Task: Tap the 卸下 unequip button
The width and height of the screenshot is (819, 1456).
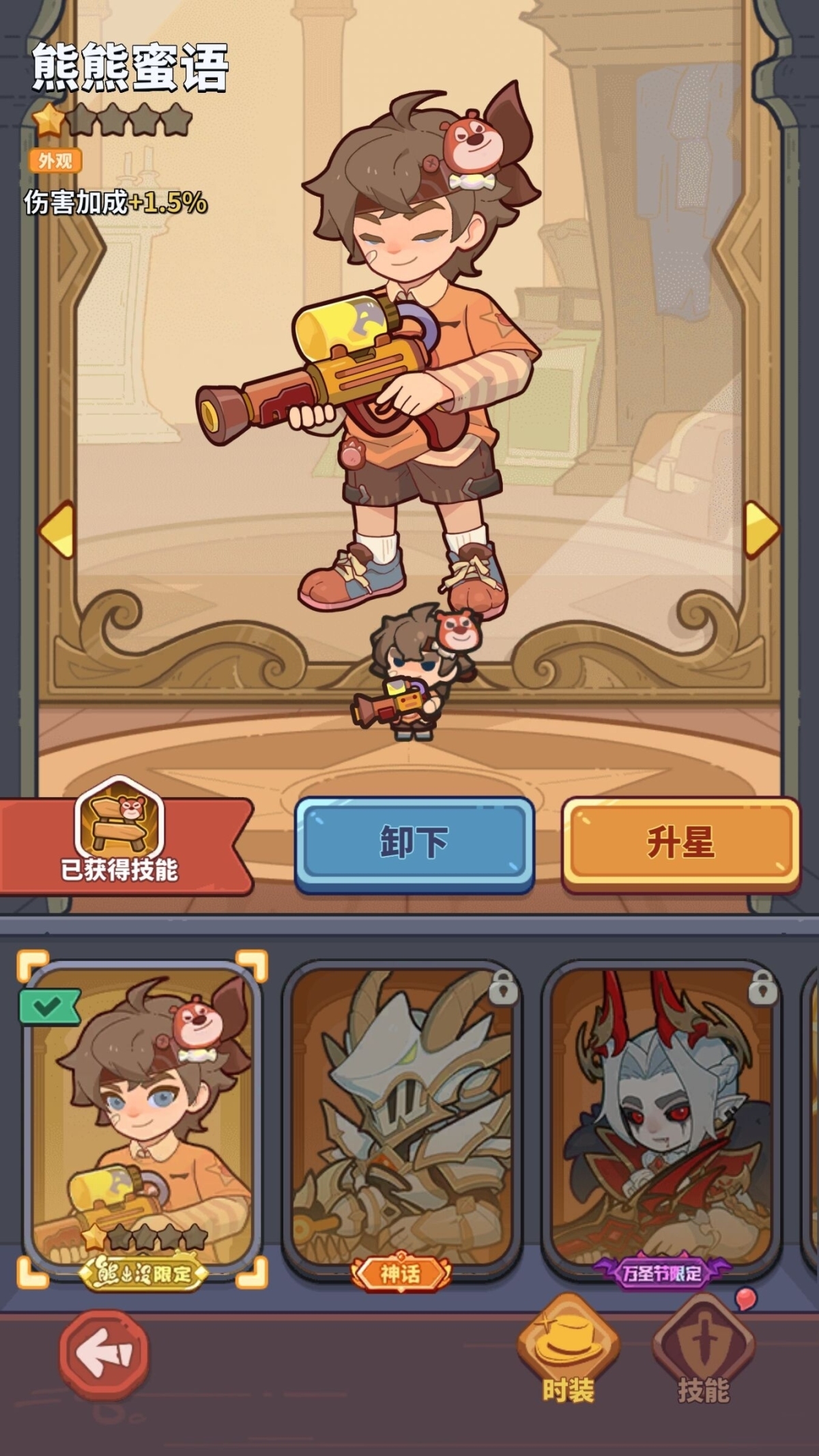Action: pyautogui.click(x=414, y=842)
